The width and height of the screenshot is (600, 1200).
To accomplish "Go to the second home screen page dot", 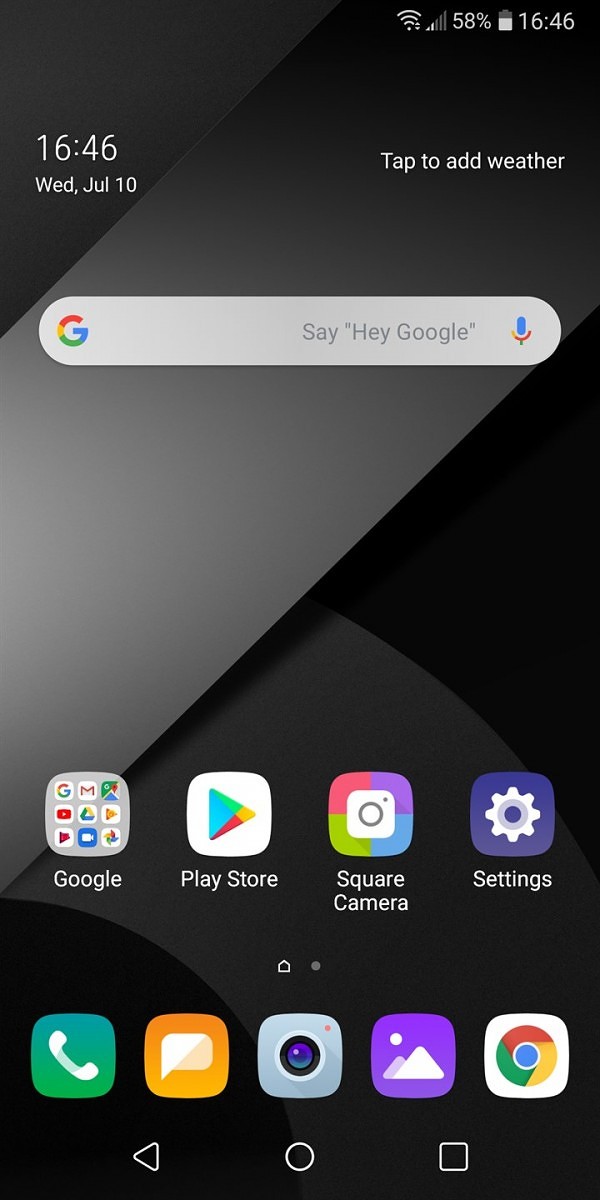I will (x=316, y=966).
